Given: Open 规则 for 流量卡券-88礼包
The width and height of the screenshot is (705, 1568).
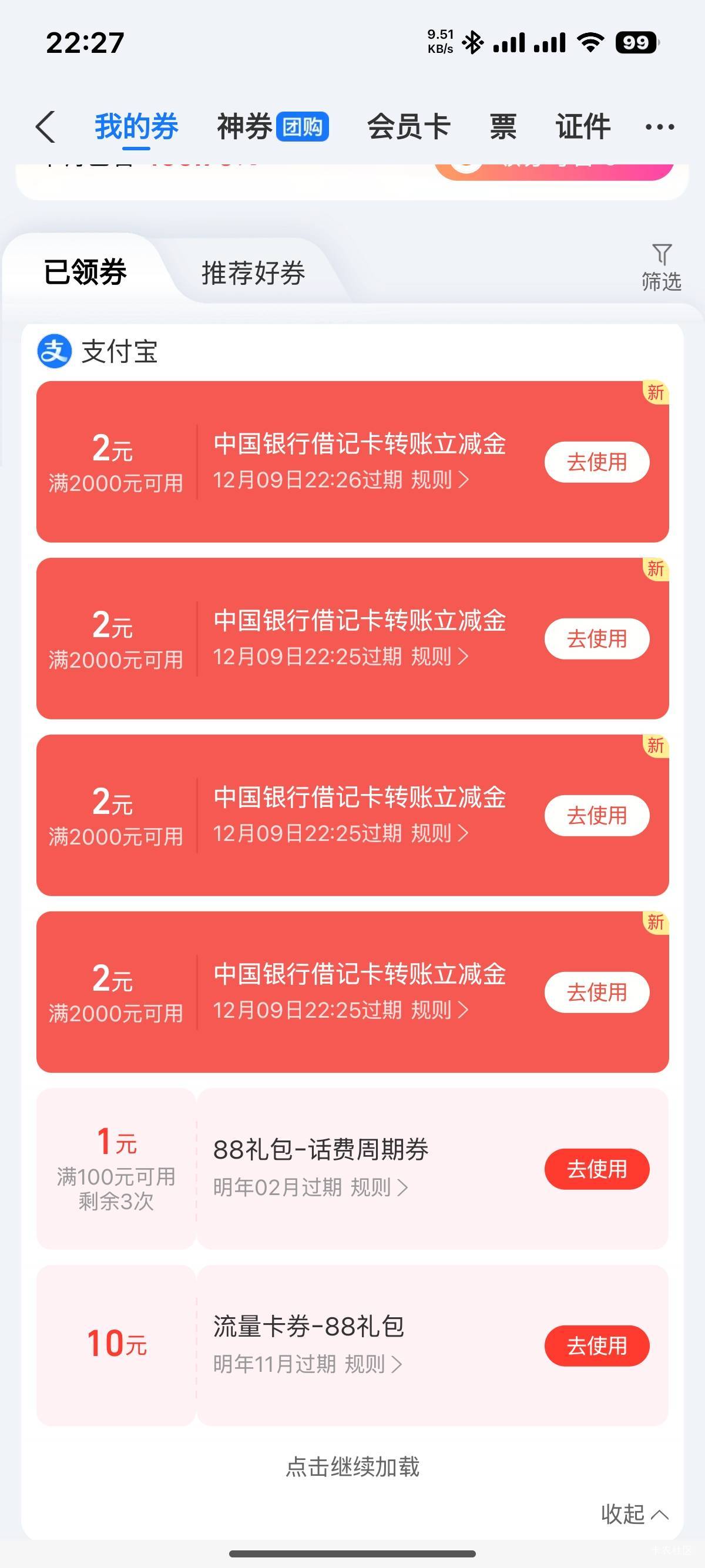Looking at the screenshot, I should point(372,1364).
